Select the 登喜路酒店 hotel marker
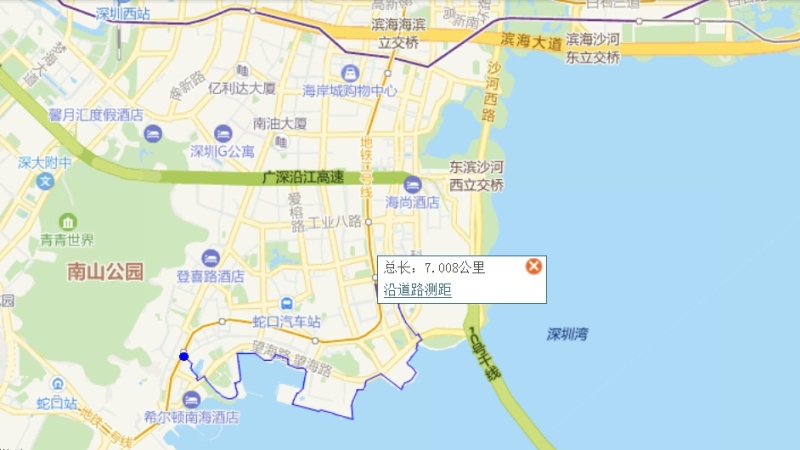 pos(211,258)
